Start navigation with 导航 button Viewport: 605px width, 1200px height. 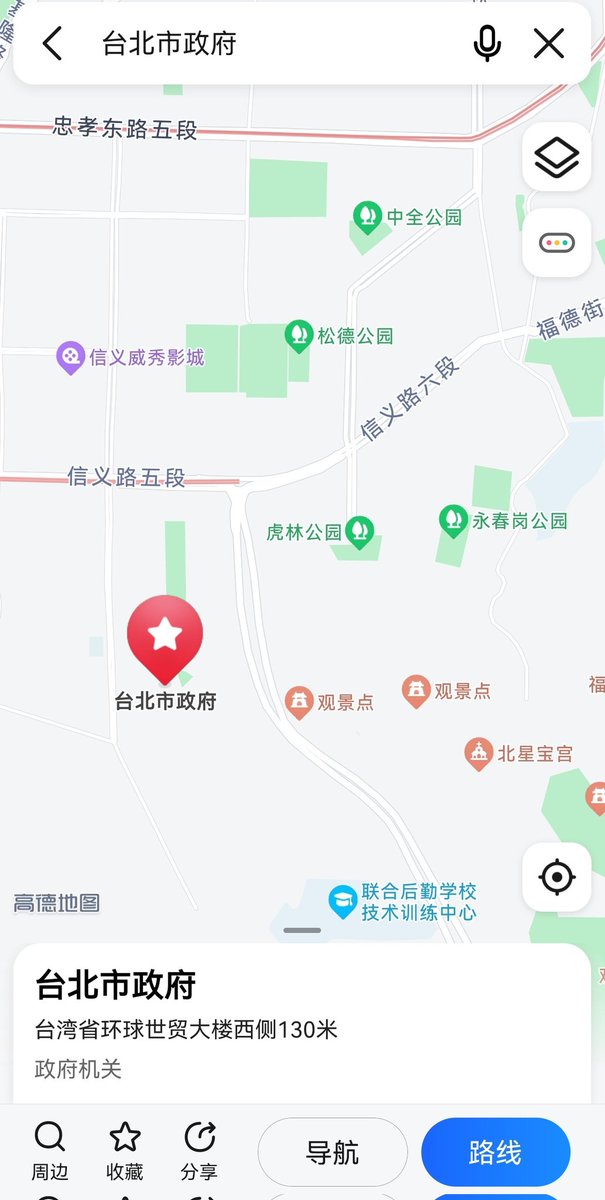(x=333, y=1152)
